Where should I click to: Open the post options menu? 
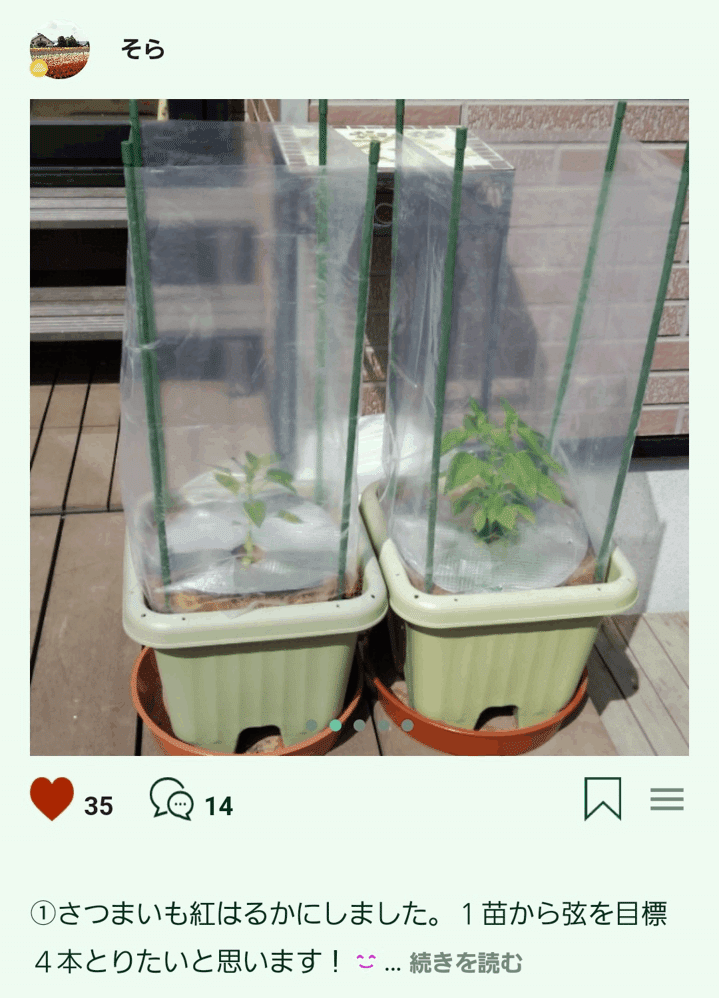pyautogui.click(x=667, y=799)
